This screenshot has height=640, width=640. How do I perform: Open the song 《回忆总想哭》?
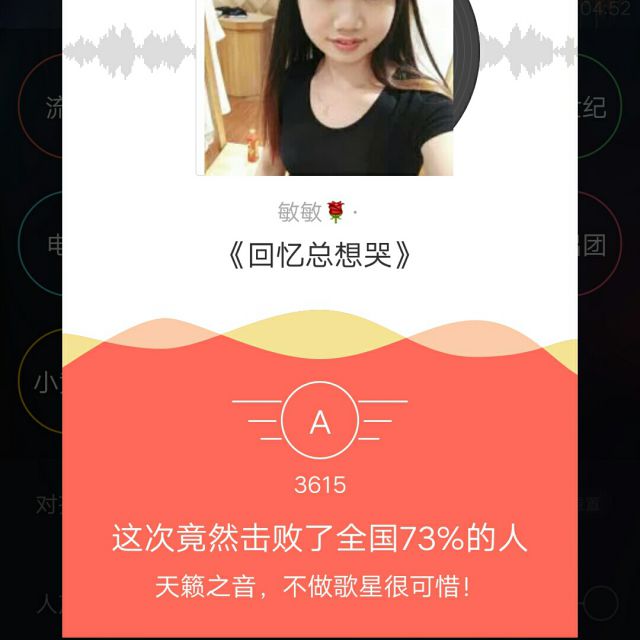[320, 257]
